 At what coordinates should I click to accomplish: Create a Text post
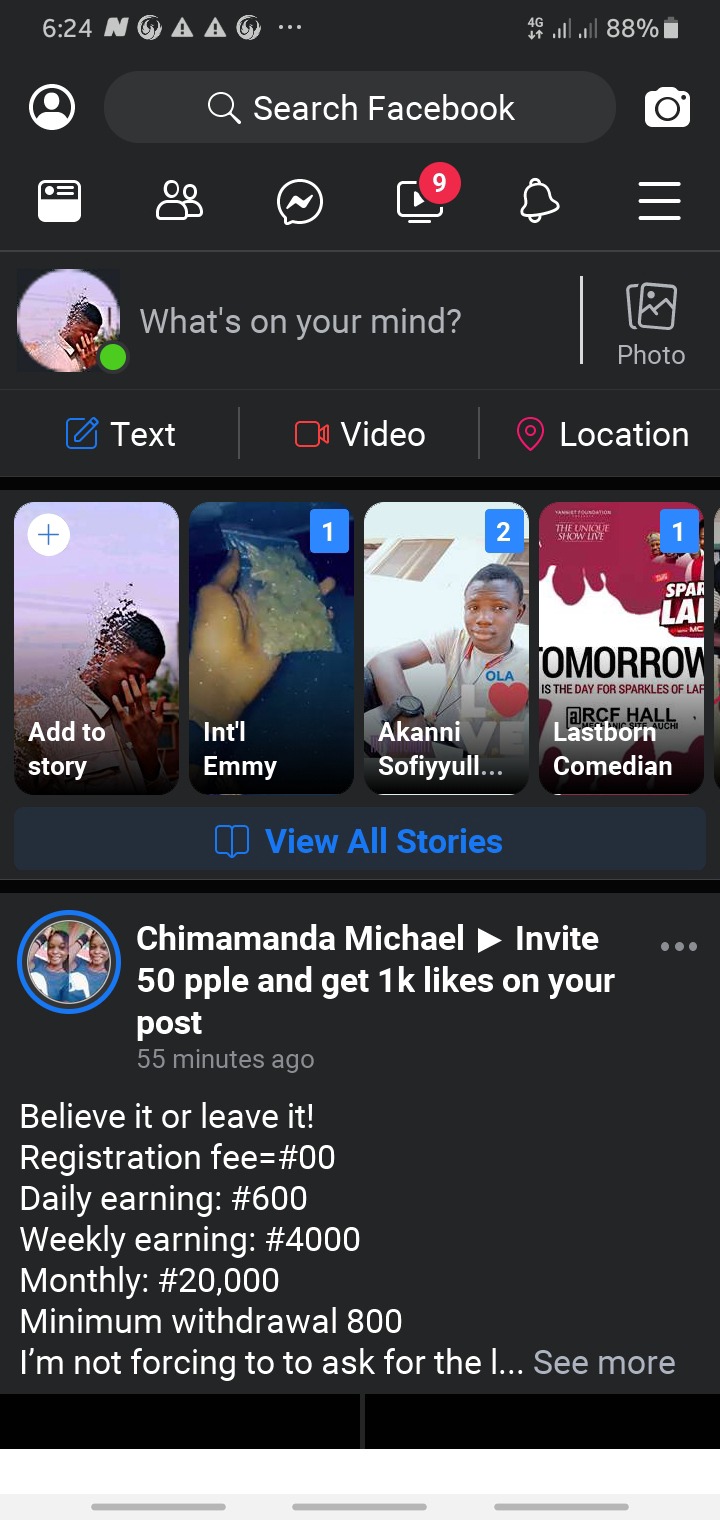pyautogui.click(x=120, y=434)
